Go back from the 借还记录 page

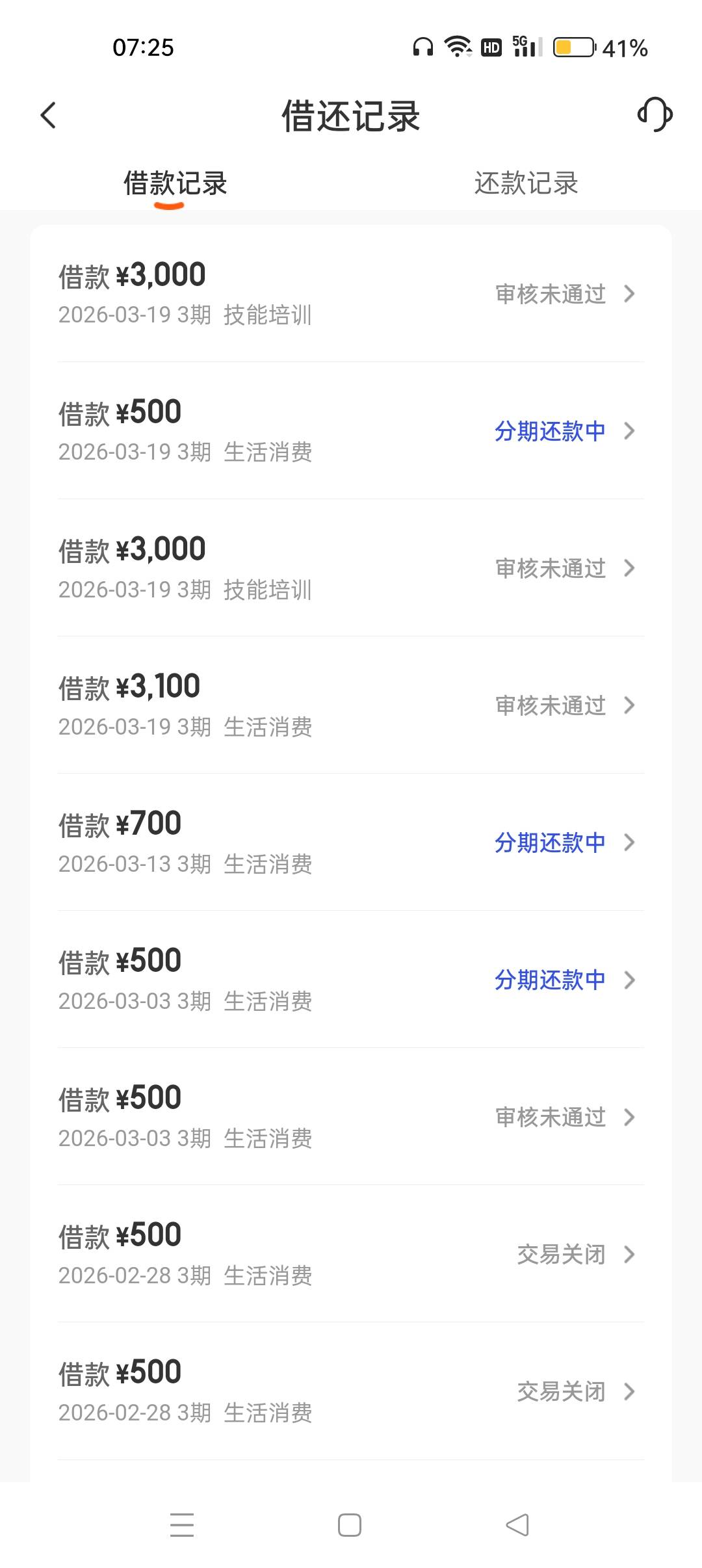pyautogui.click(x=49, y=116)
